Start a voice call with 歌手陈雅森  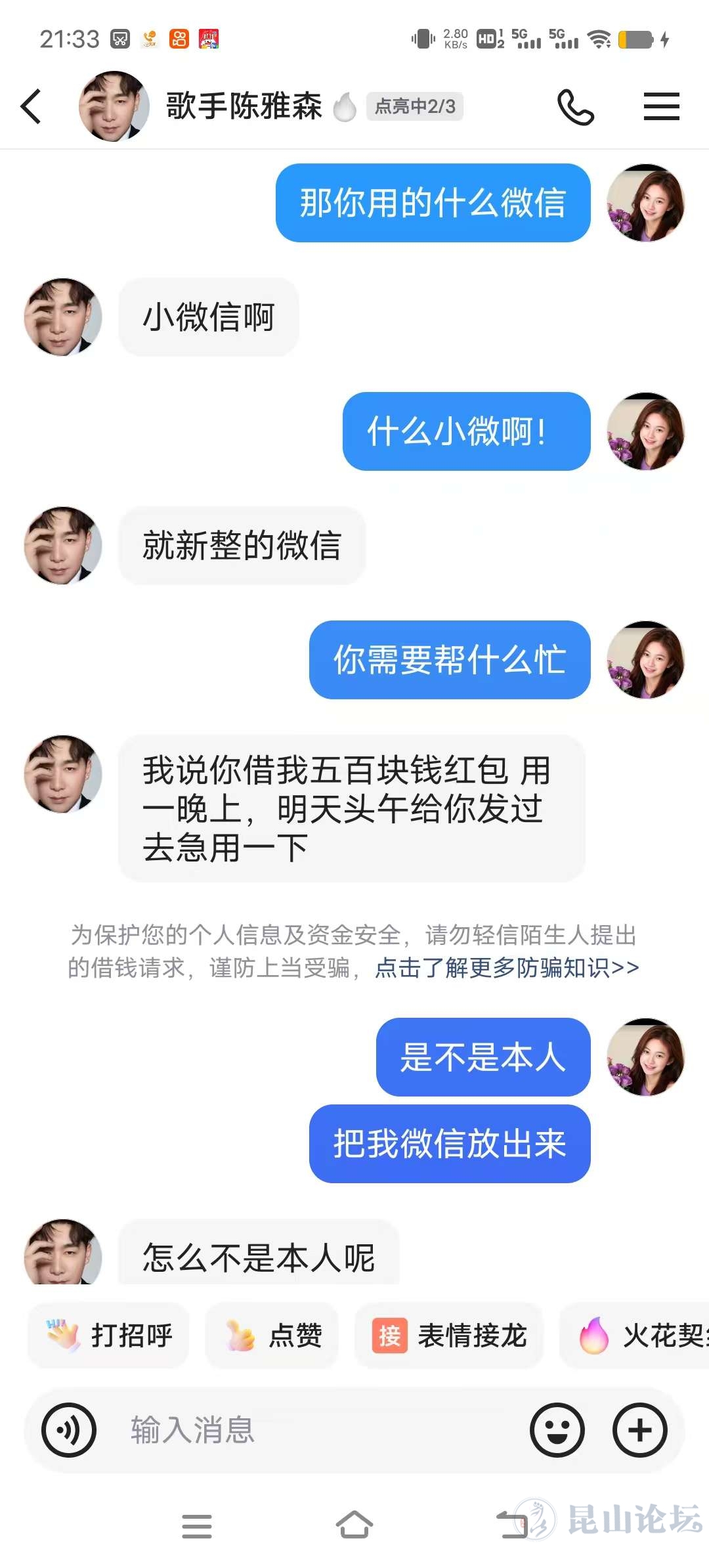click(x=575, y=107)
